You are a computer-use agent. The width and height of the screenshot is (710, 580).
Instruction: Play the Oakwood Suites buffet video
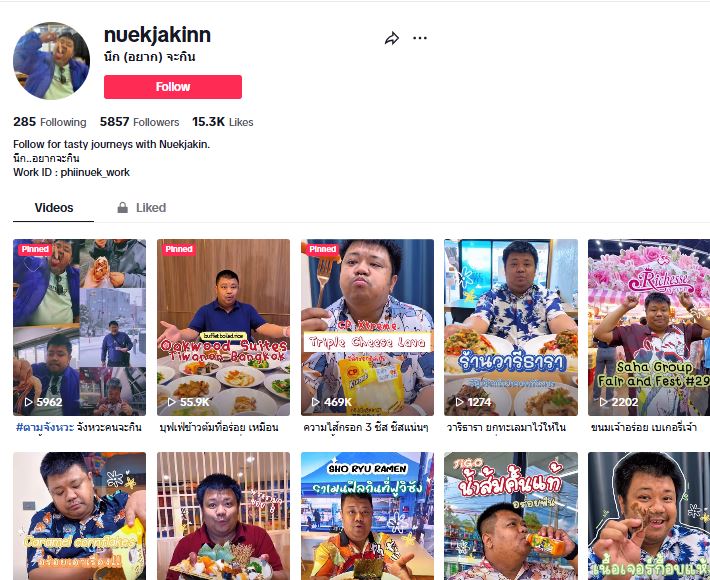[223, 327]
